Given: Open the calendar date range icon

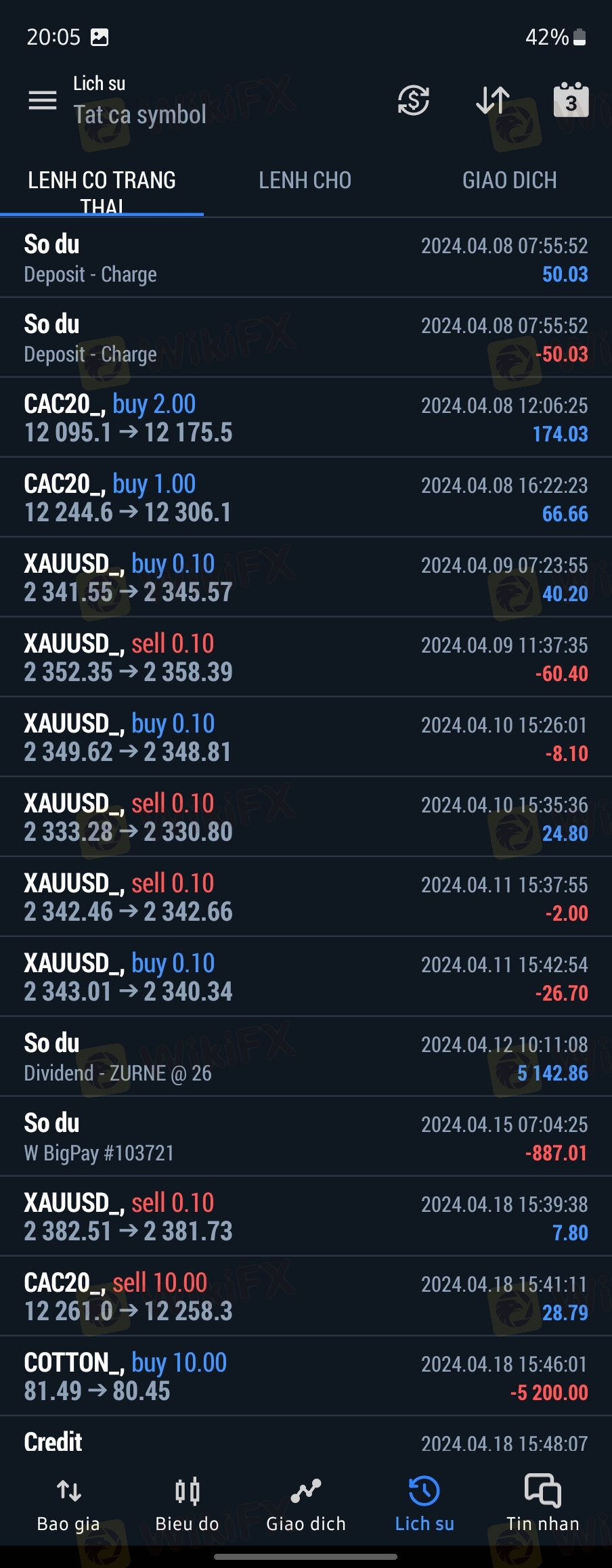Looking at the screenshot, I should [571, 100].
